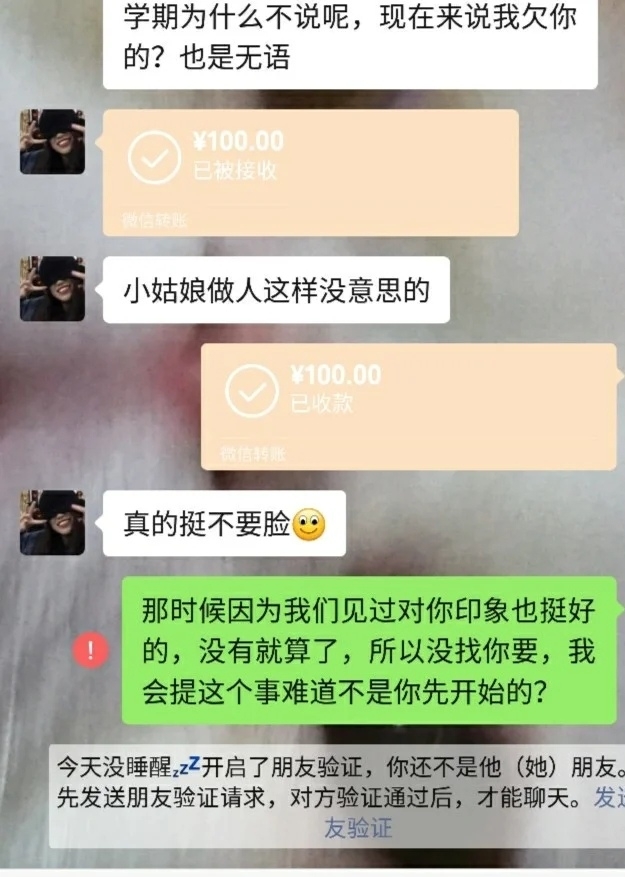Tap the avatar next to the 已被接收 transfer

pyautogui.click(x=52, y=142)
